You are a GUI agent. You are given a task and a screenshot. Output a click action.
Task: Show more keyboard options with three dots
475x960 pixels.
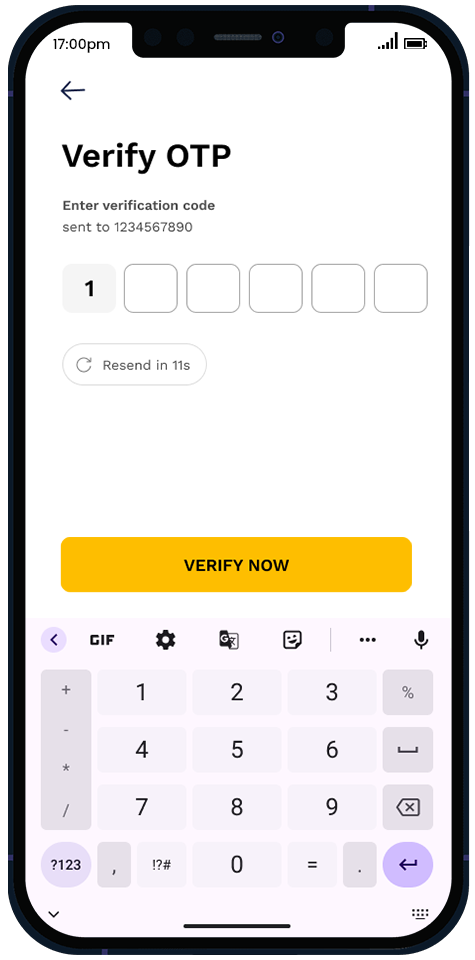coord(367,640)
